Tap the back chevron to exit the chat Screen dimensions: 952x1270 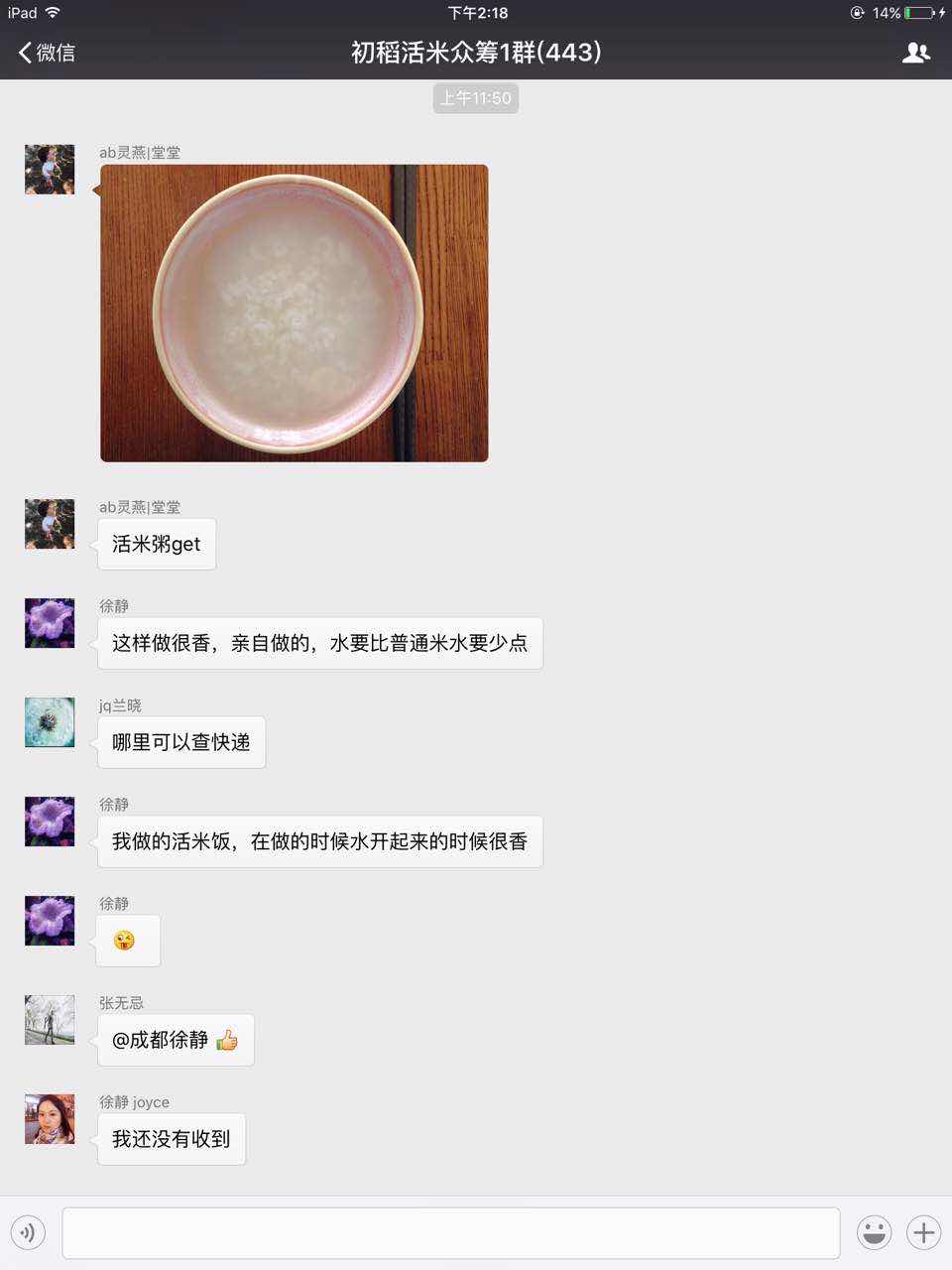pyautogui.click(x=24, y=52)
